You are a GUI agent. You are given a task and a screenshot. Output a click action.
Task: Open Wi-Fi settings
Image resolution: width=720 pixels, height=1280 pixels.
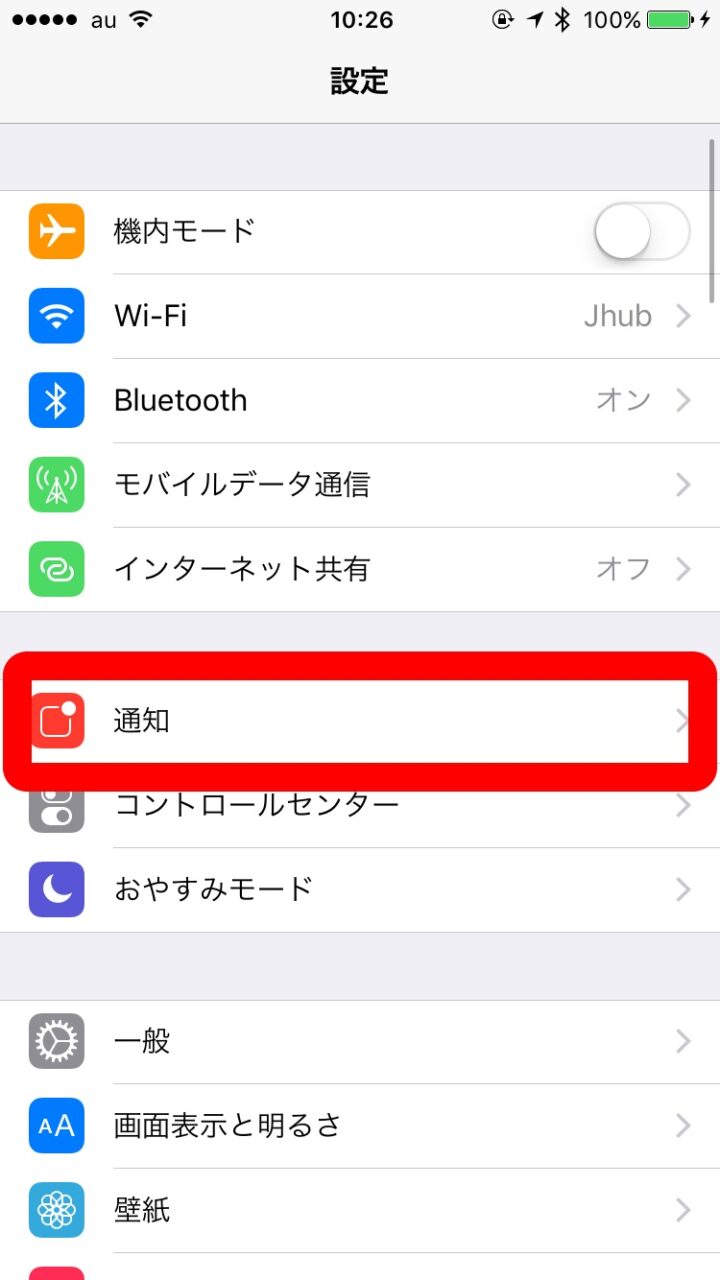click(x=360, y=316)
